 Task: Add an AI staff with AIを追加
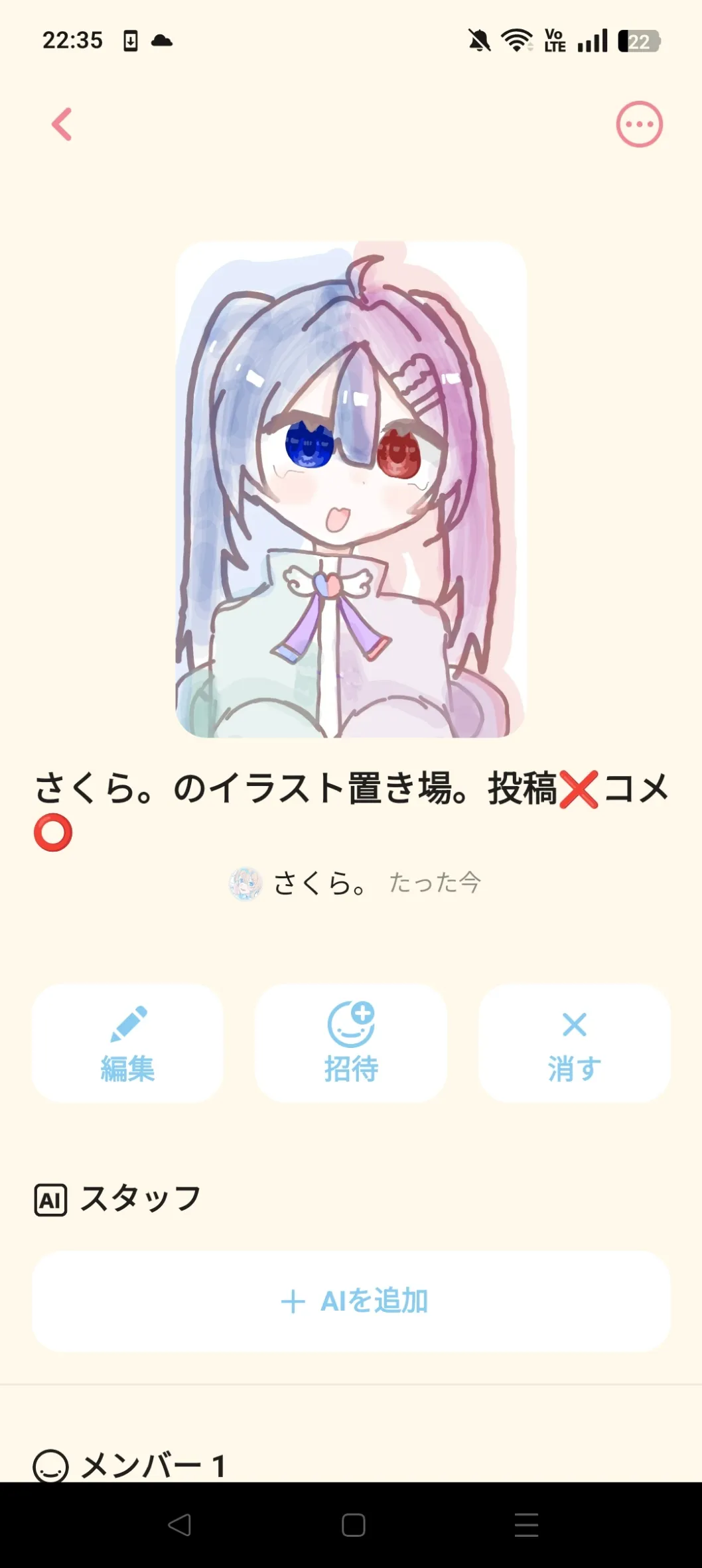pos(351,1301)
